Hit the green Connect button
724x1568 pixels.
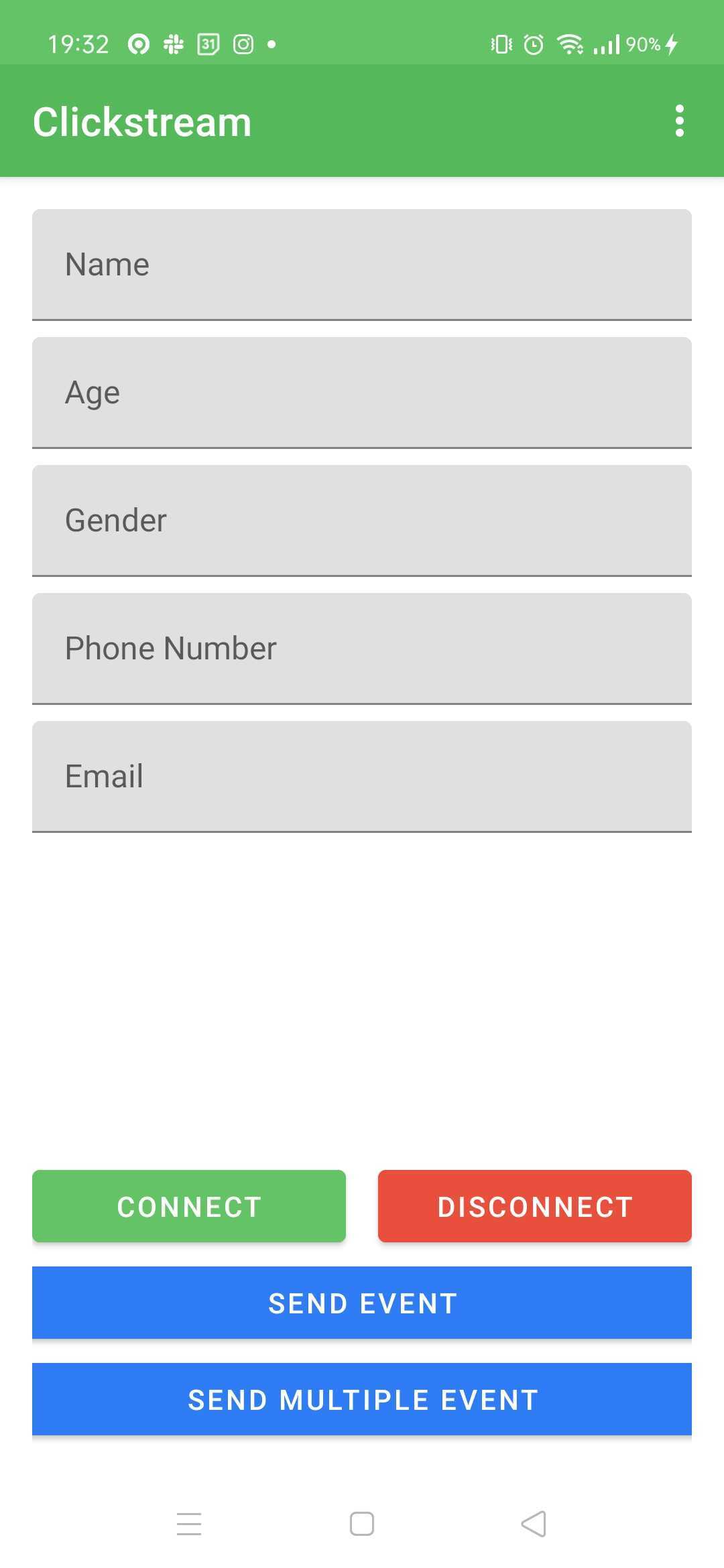tap(189, 1206)
